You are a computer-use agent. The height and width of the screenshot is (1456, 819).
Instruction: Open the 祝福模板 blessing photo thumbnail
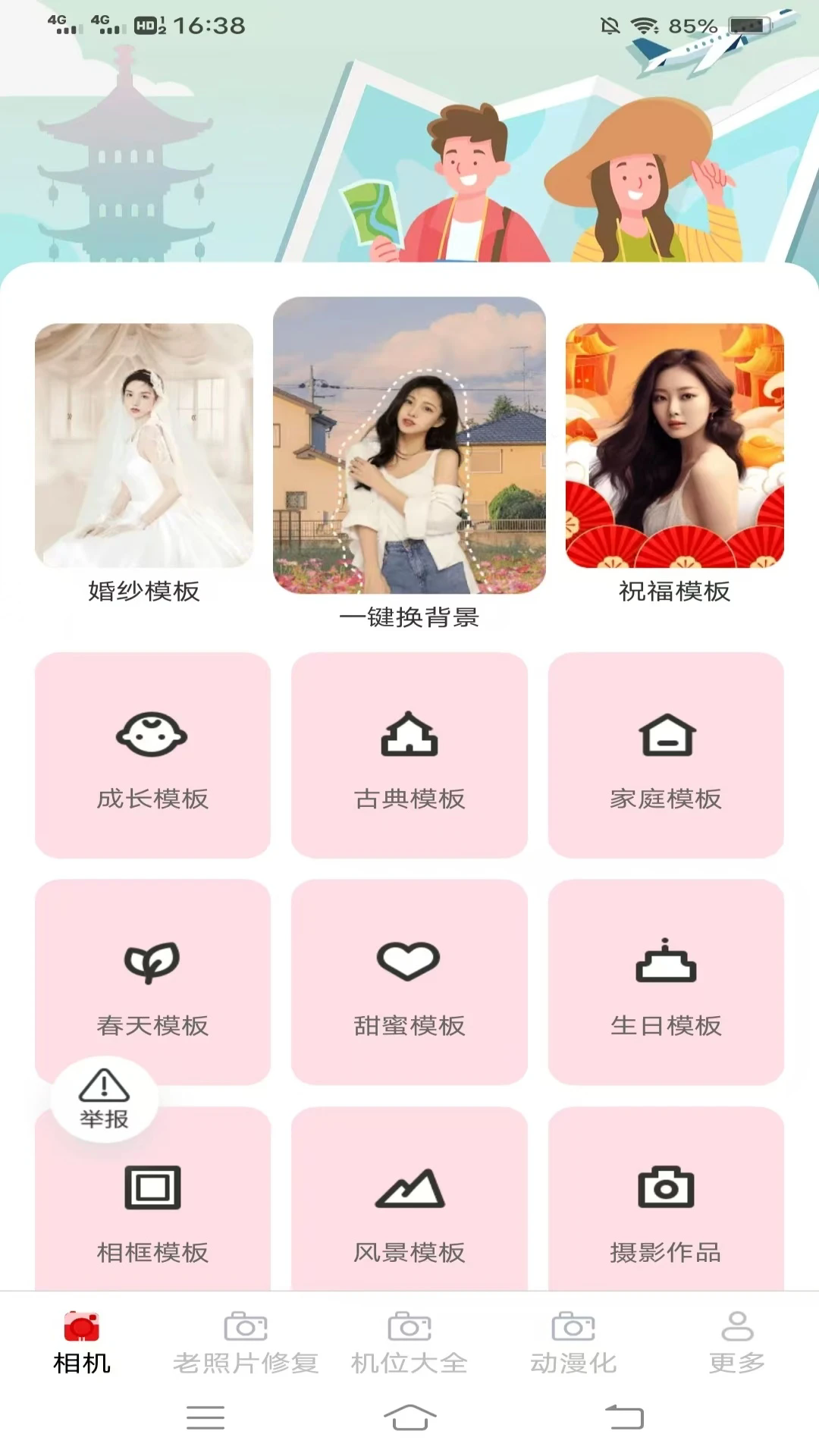[x=674, y=447]
